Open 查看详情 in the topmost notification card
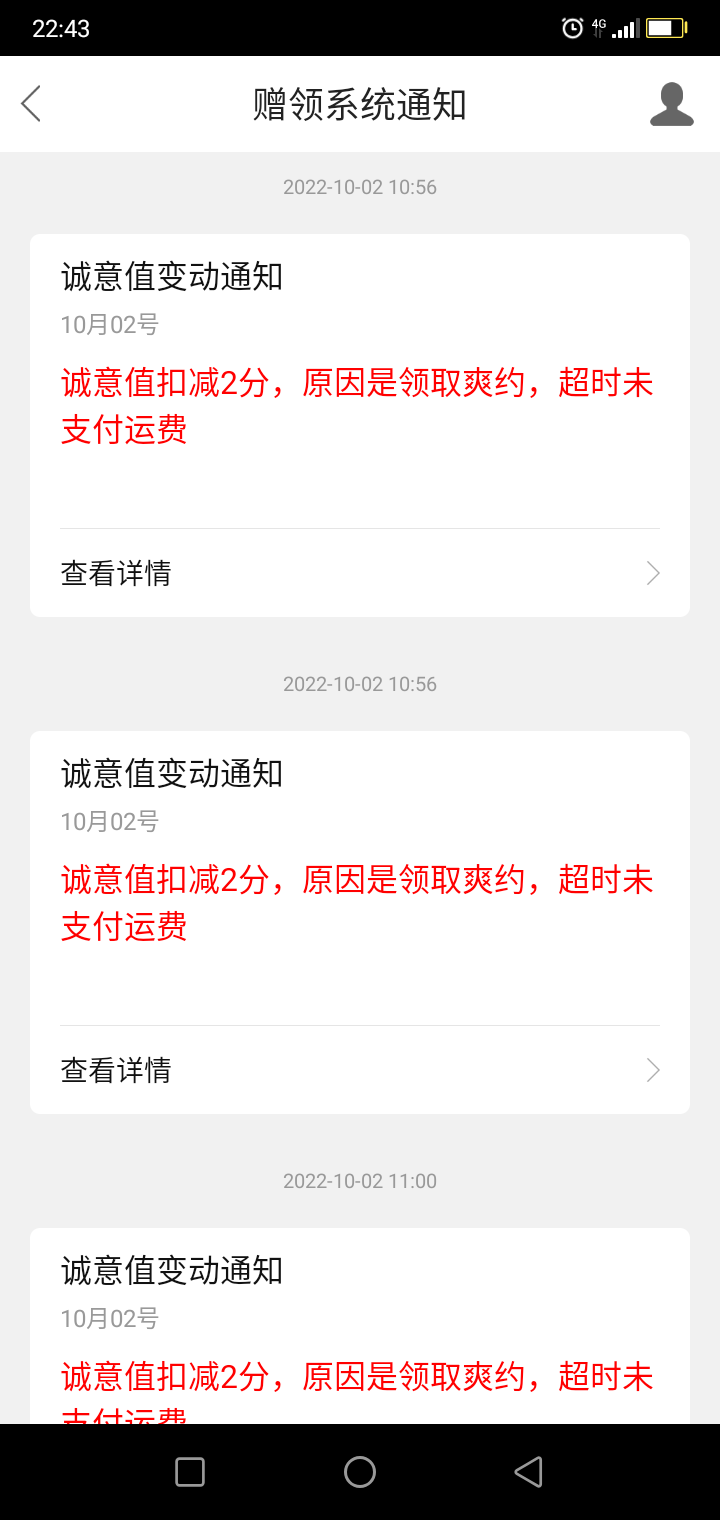This screenshot has height=1520, width=720. pyautogui.click(x=359, y=573)
